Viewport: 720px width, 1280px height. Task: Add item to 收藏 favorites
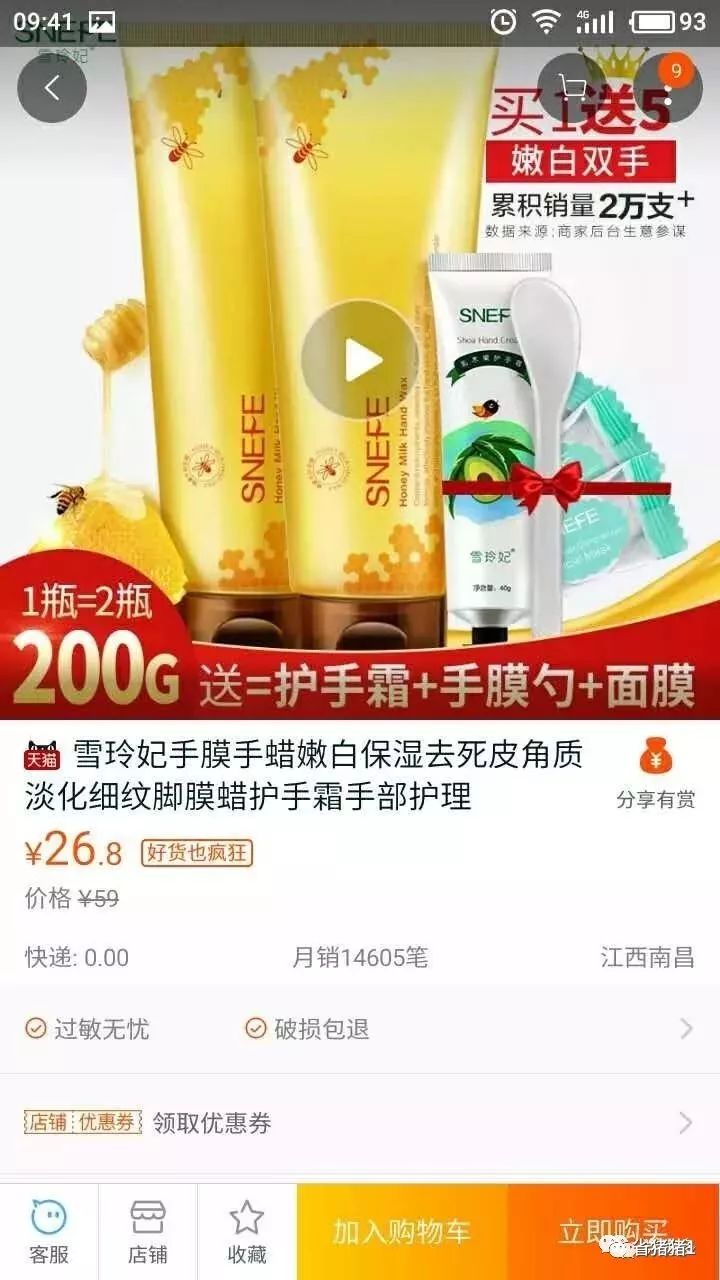pyautogui.click(x=246, y=1232)
